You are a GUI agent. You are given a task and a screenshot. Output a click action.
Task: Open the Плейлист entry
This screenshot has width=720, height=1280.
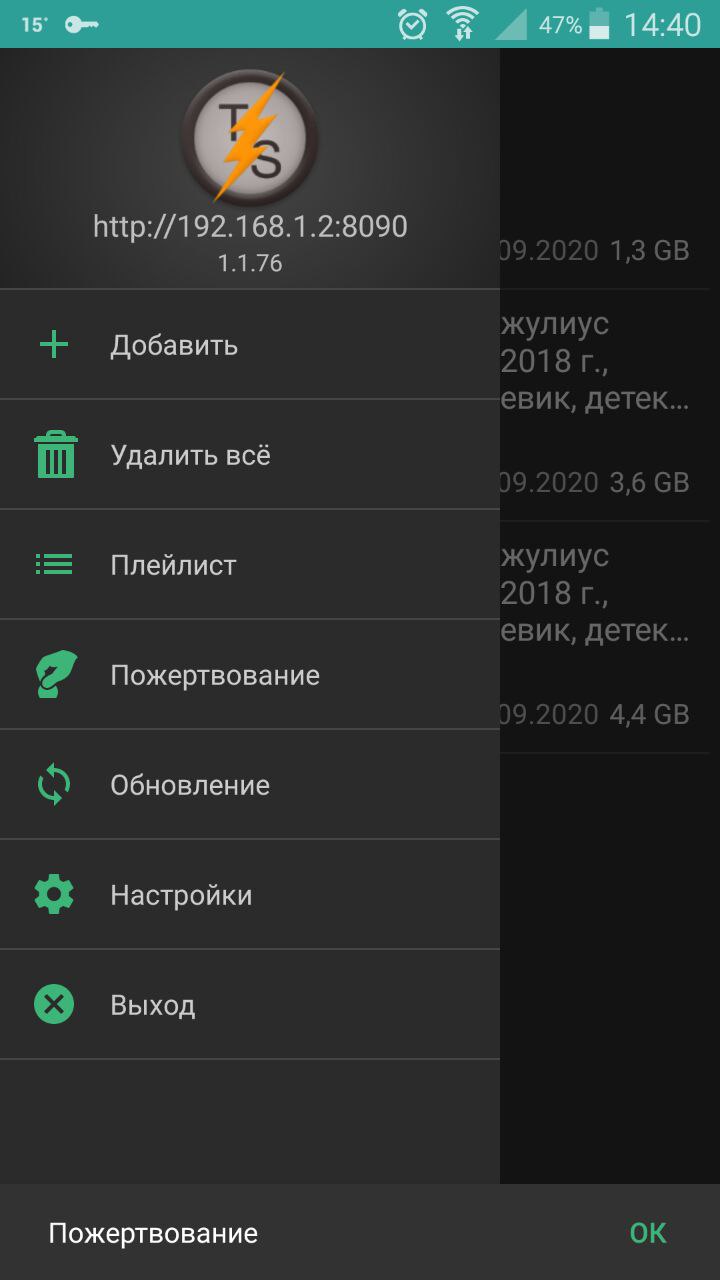coord(250,565)
